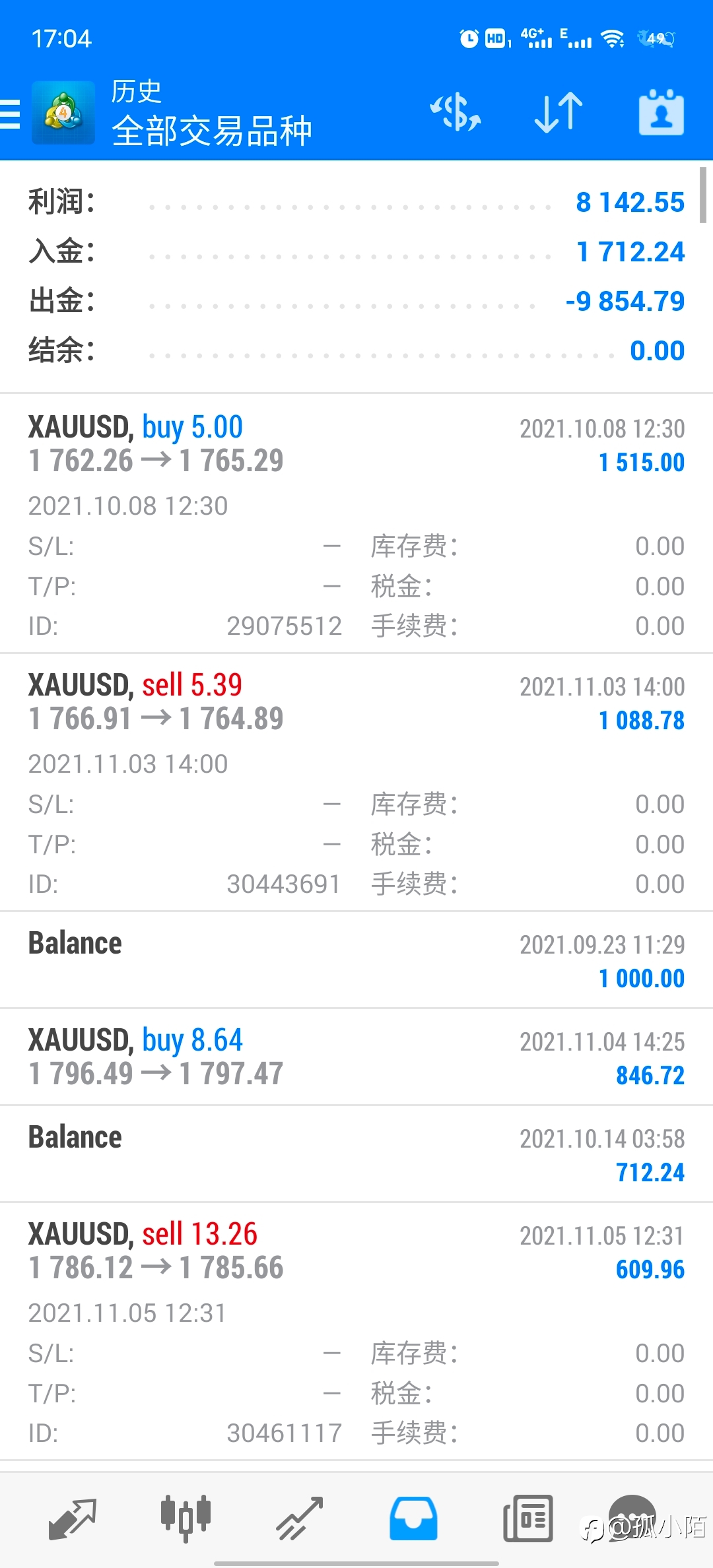Image resolution: width=713 pixels, height=1568 pixels.
Task: Switch to the Quotes tab
Action: tap(73, 1519)
